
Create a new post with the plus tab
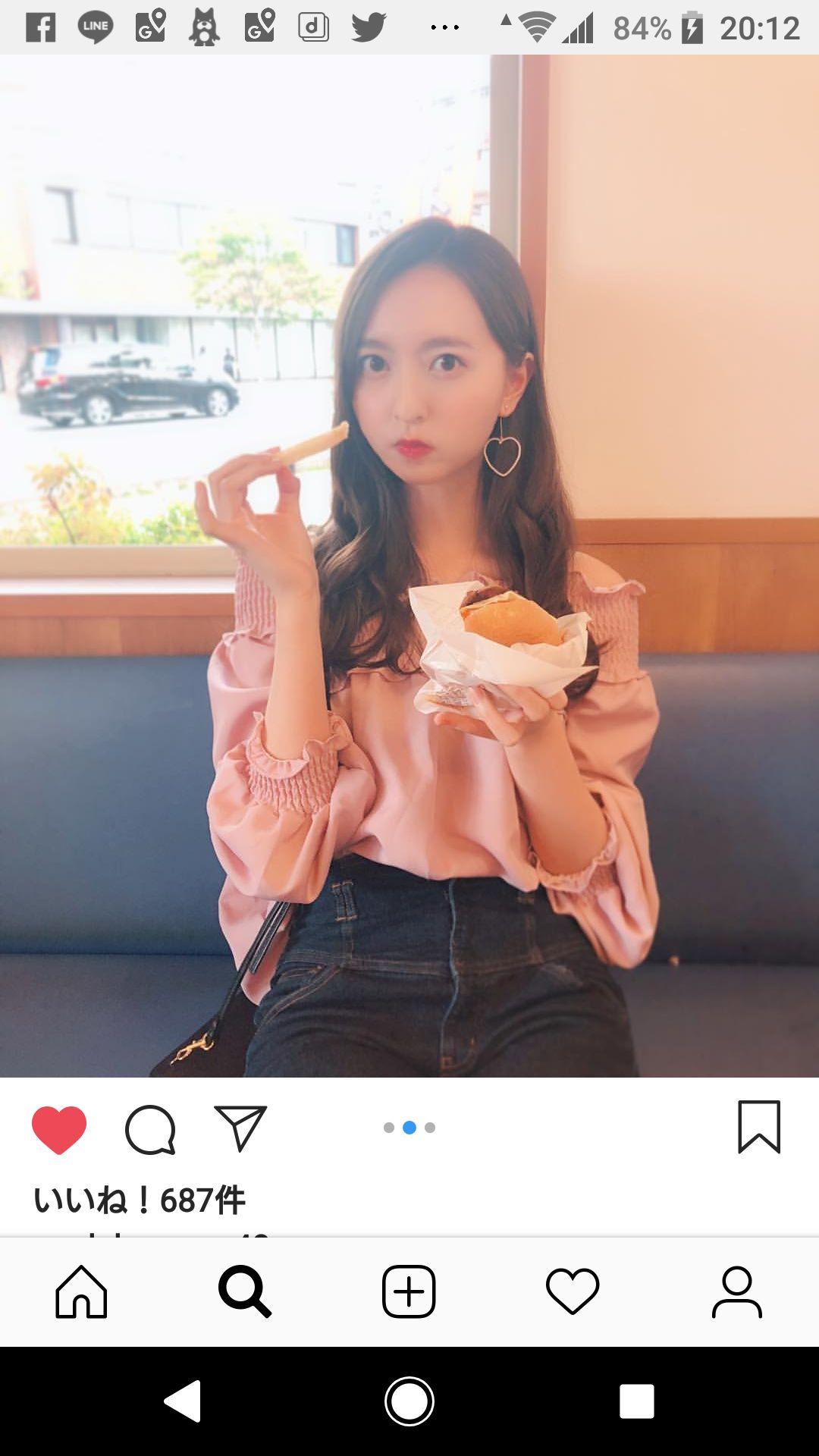click(x=409, y=1291)
